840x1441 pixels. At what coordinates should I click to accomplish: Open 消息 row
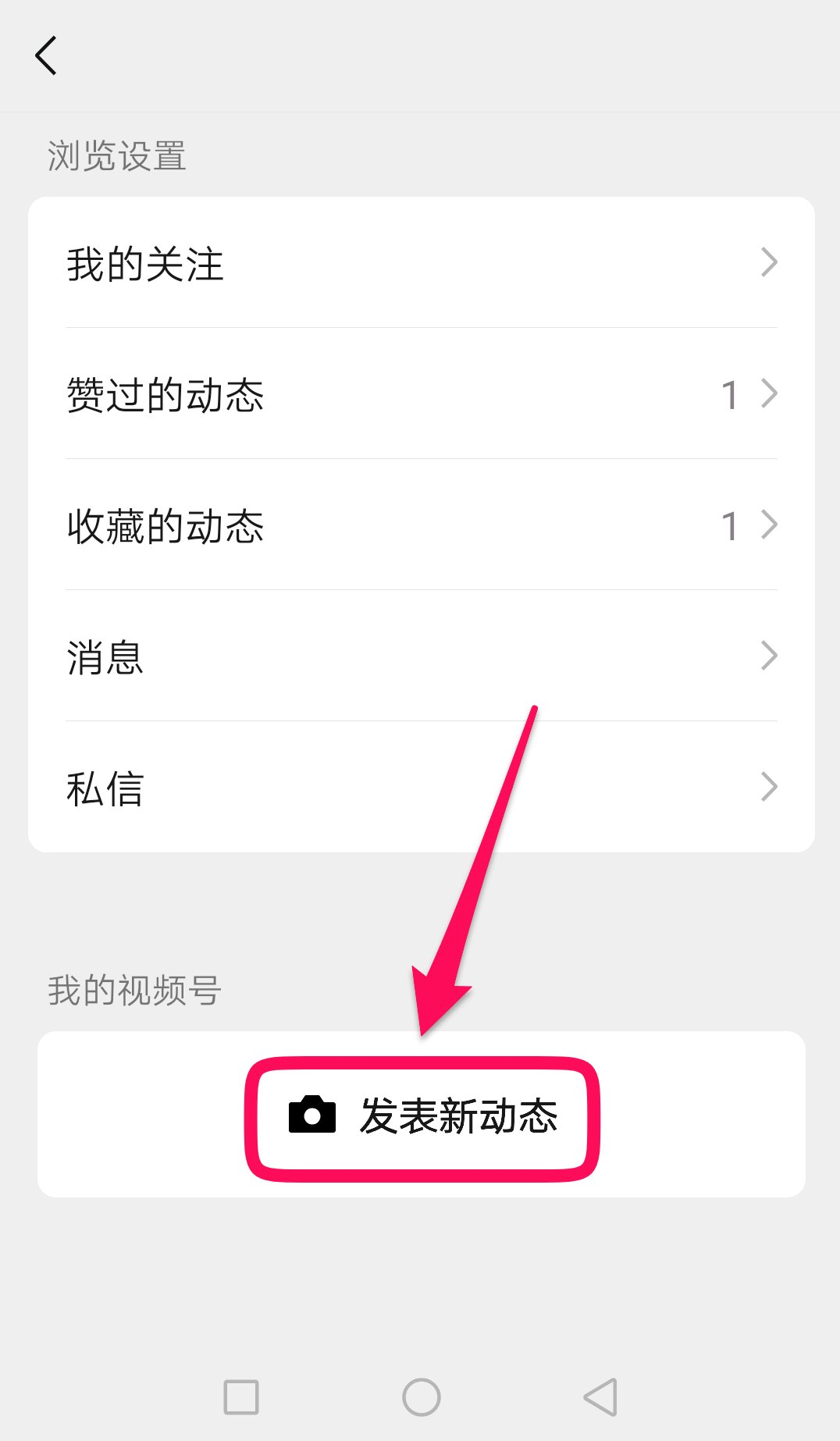[422, 656]
